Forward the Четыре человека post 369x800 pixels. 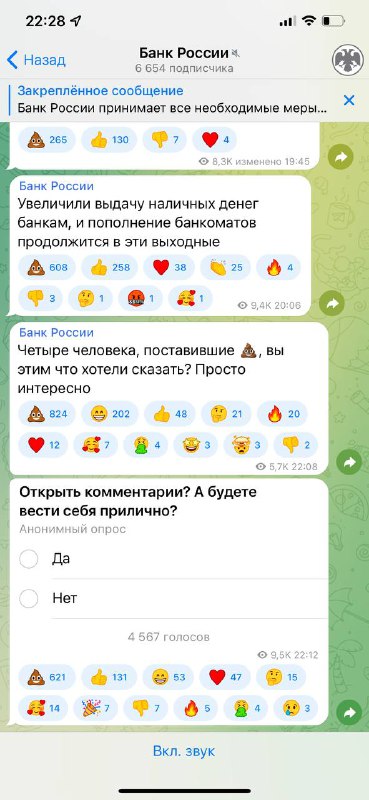349,462
